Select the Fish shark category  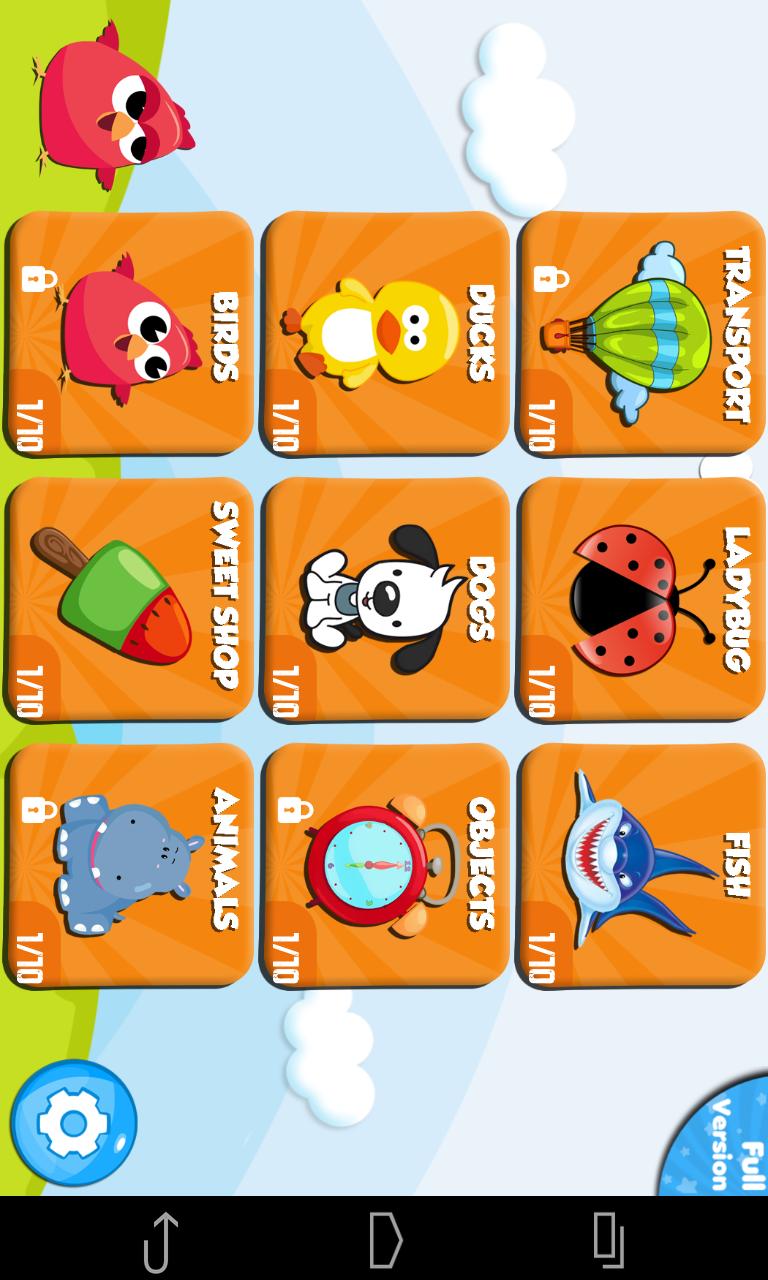(640, 870)
